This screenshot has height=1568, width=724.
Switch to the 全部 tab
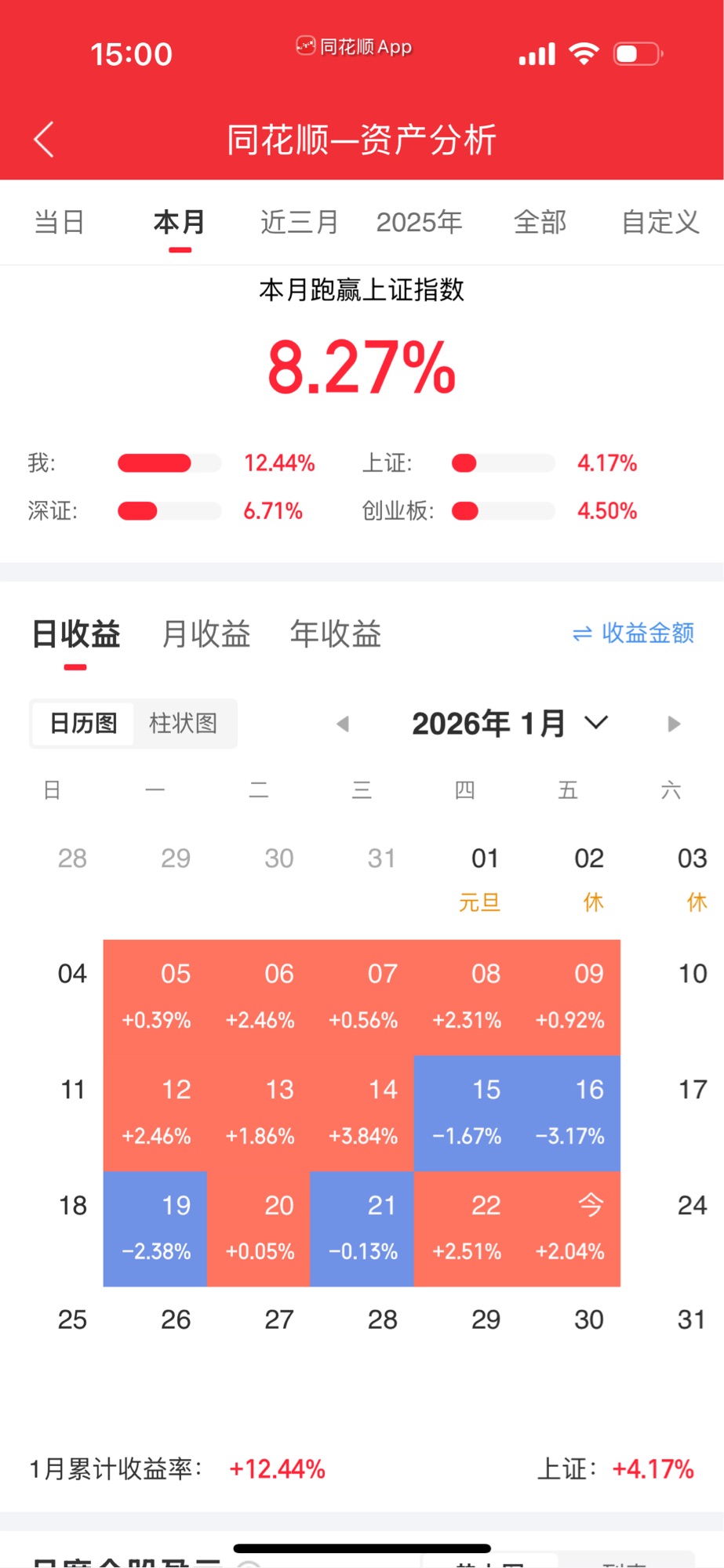[540, 223]
